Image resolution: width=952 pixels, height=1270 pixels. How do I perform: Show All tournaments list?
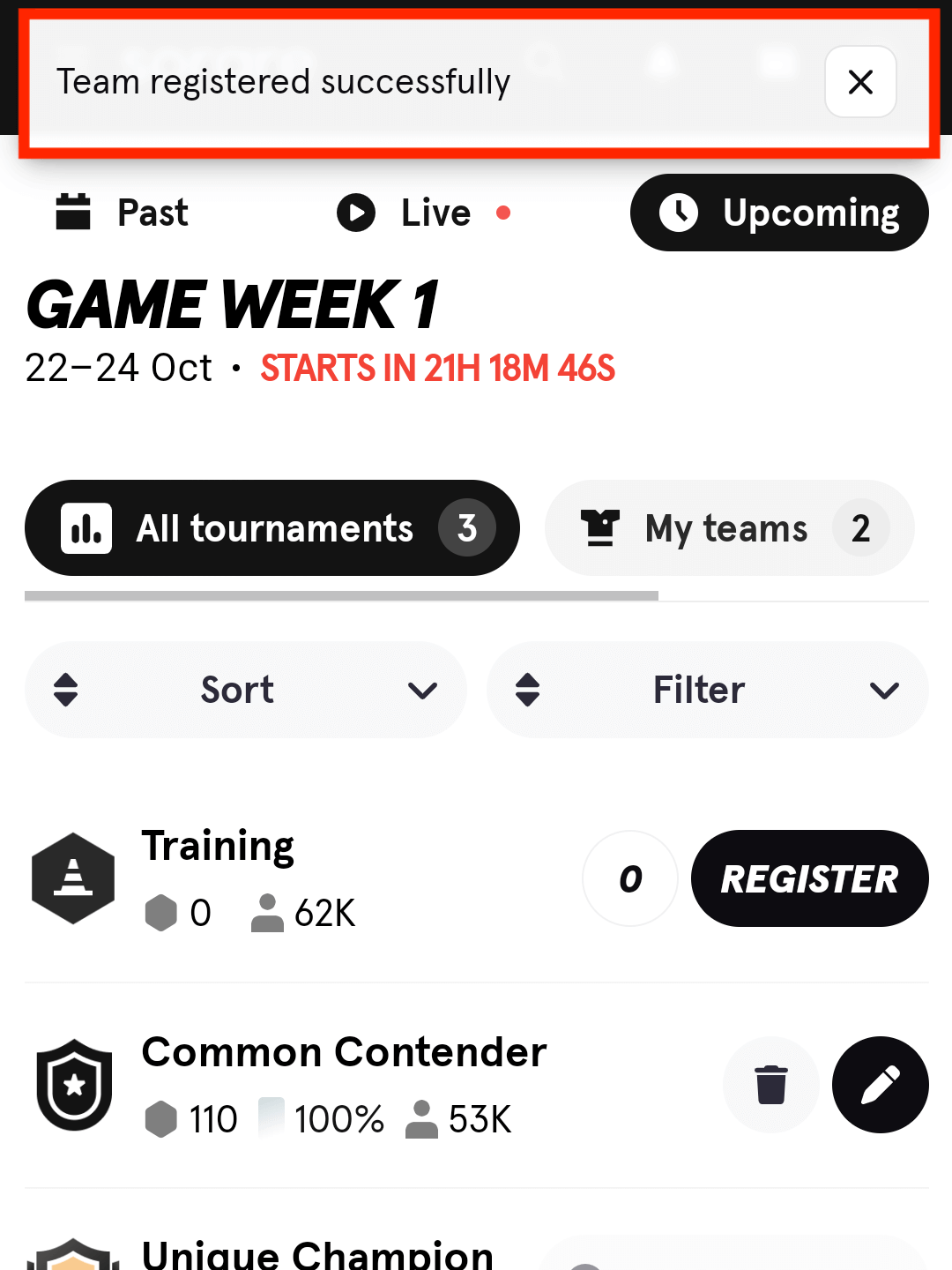click(272, 528)
